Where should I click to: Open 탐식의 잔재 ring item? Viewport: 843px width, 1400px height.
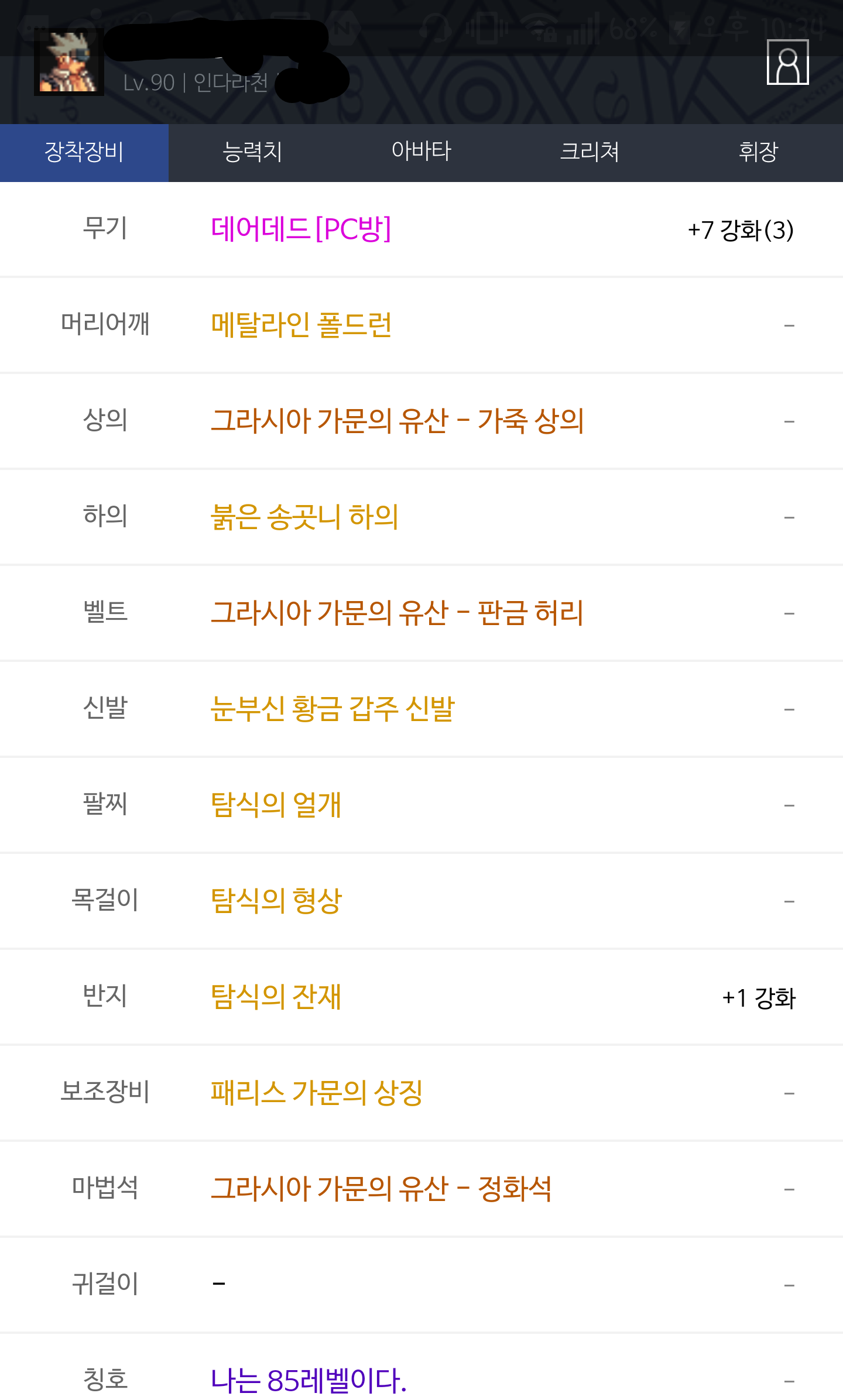point(276,997)
